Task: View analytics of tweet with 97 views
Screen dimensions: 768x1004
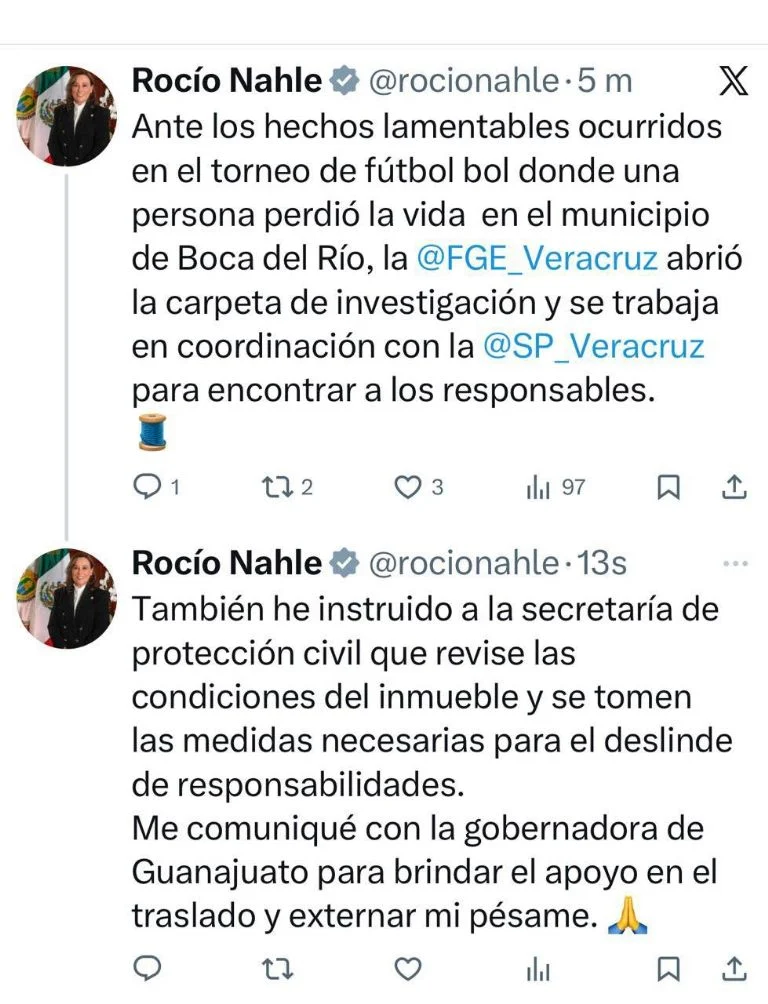Action: (x=539, y=487)
